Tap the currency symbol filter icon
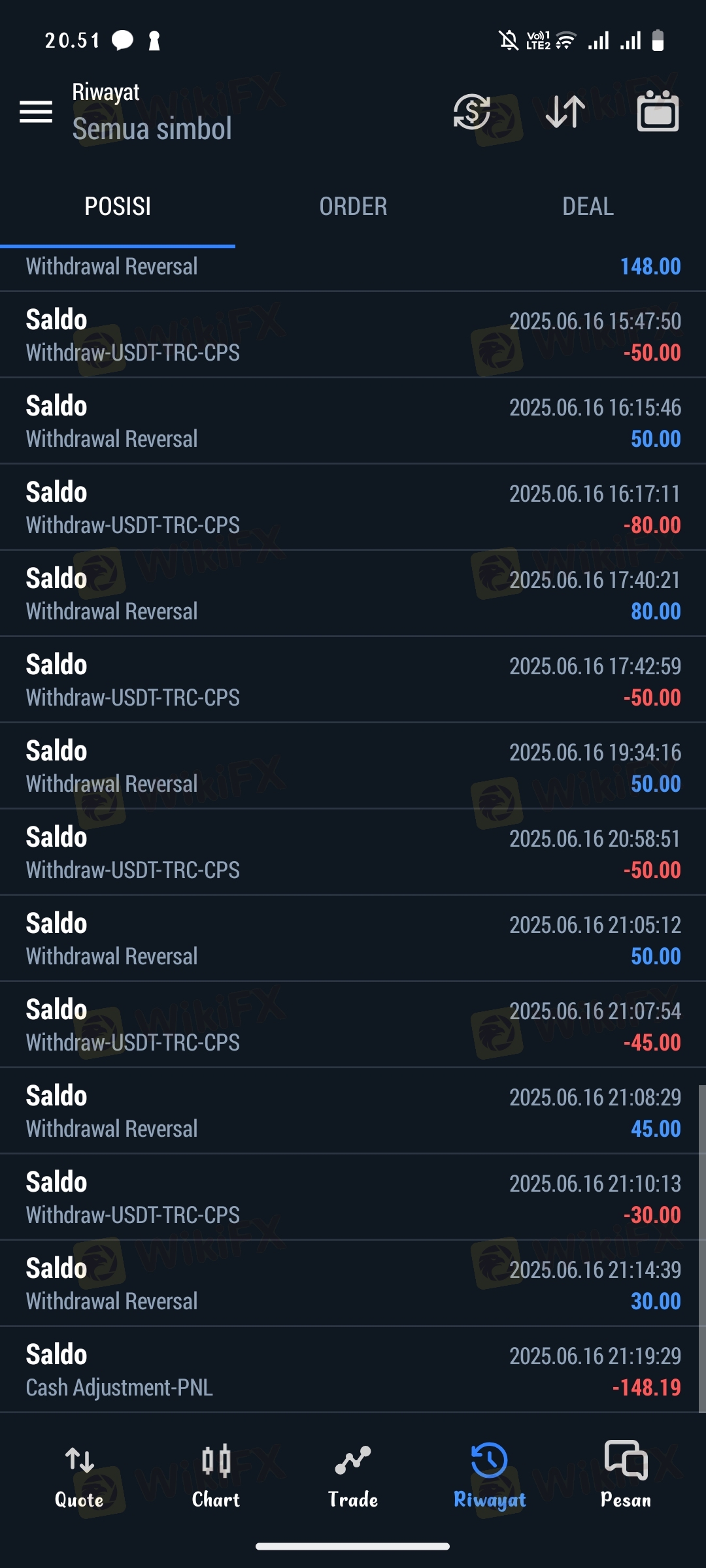This screenshot has width=706, height=1568. 472,112
